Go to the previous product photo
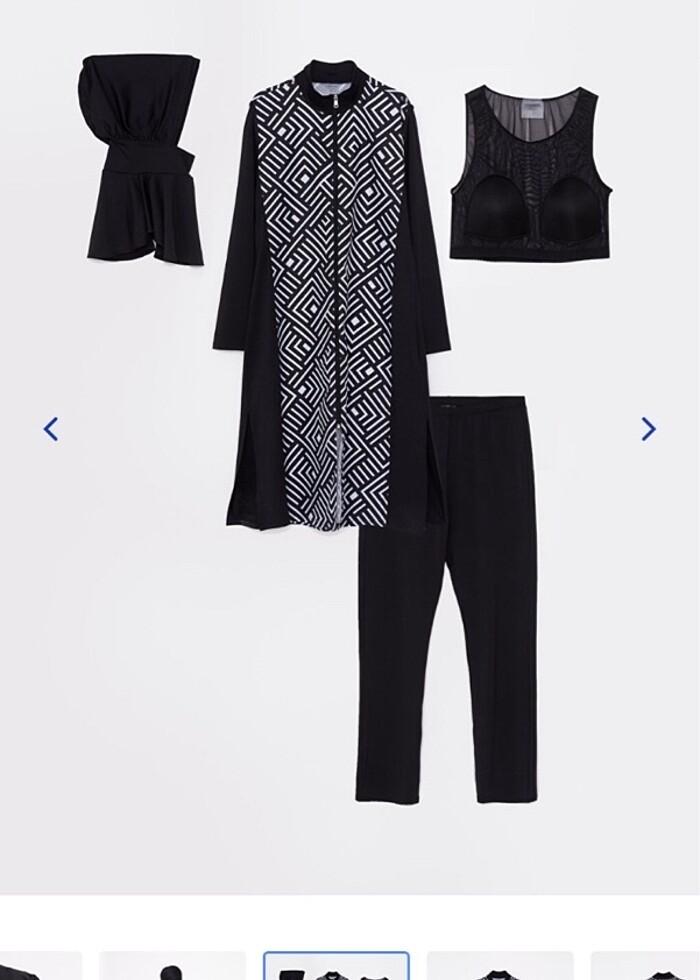 coord(51,429)
